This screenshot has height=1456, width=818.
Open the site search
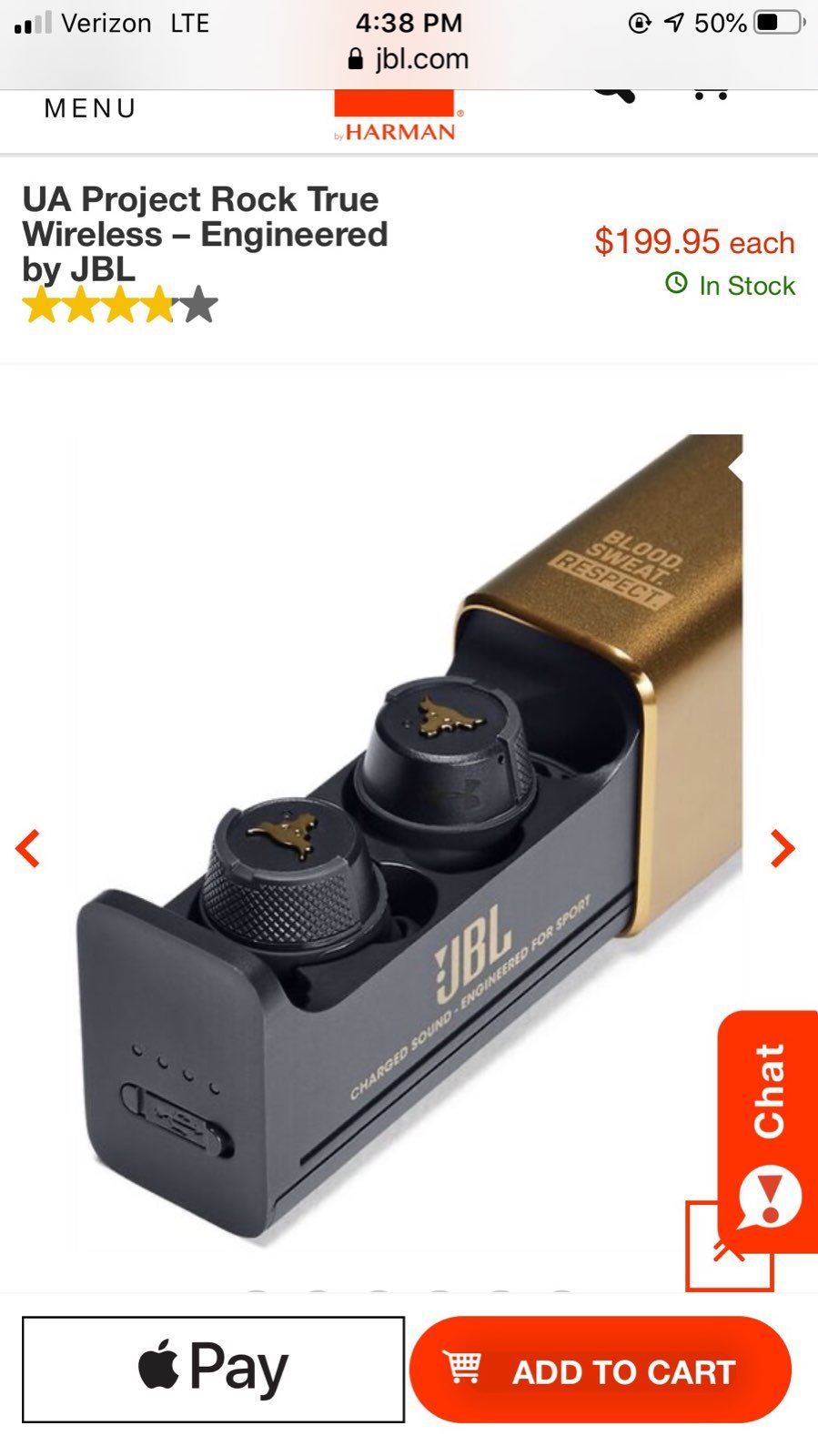[x=615, y=95]
